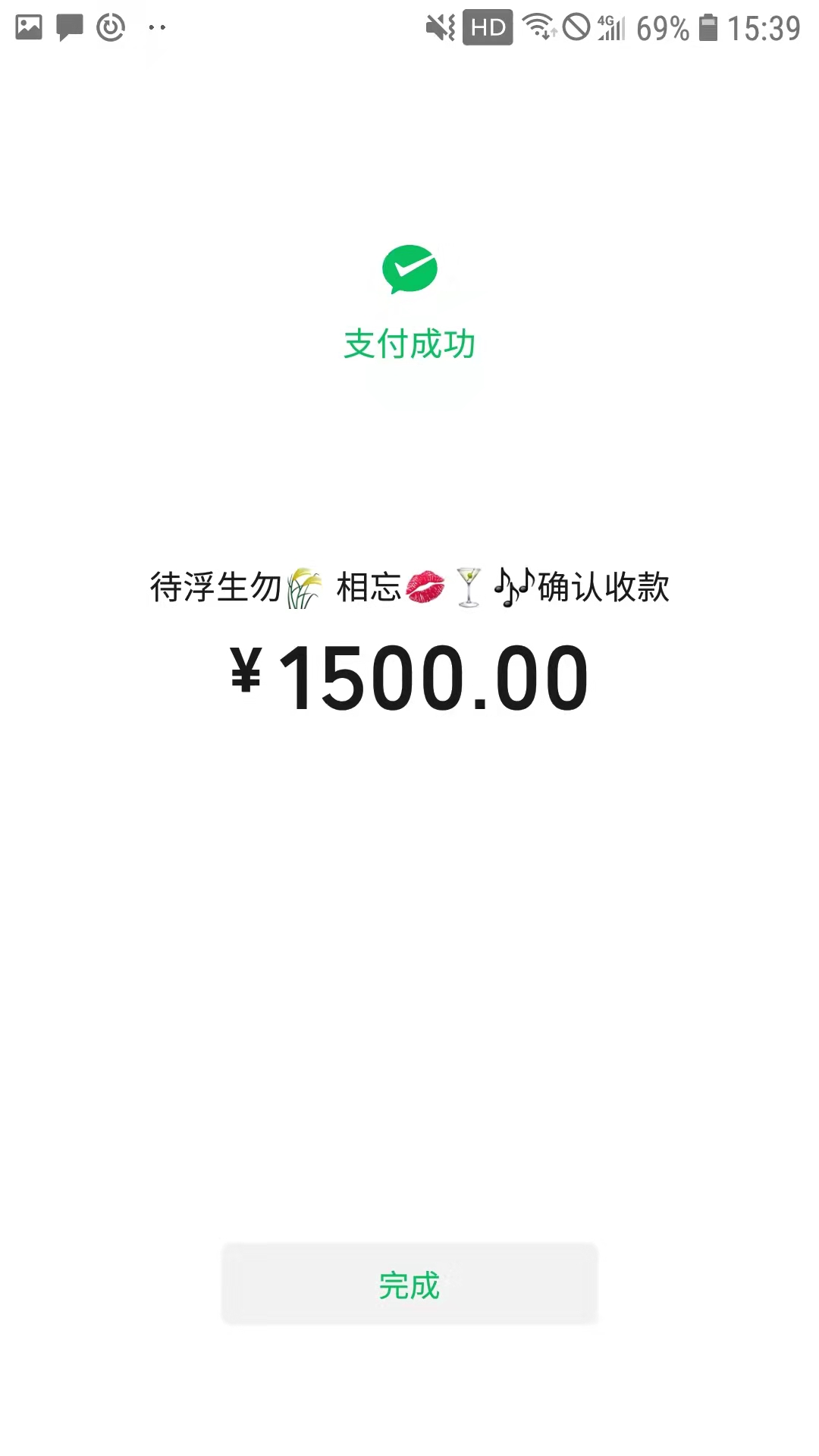Tap the cocktail glass emoji in recipient name
This screenshot has width=819, height=1456.
click(470, 587)
